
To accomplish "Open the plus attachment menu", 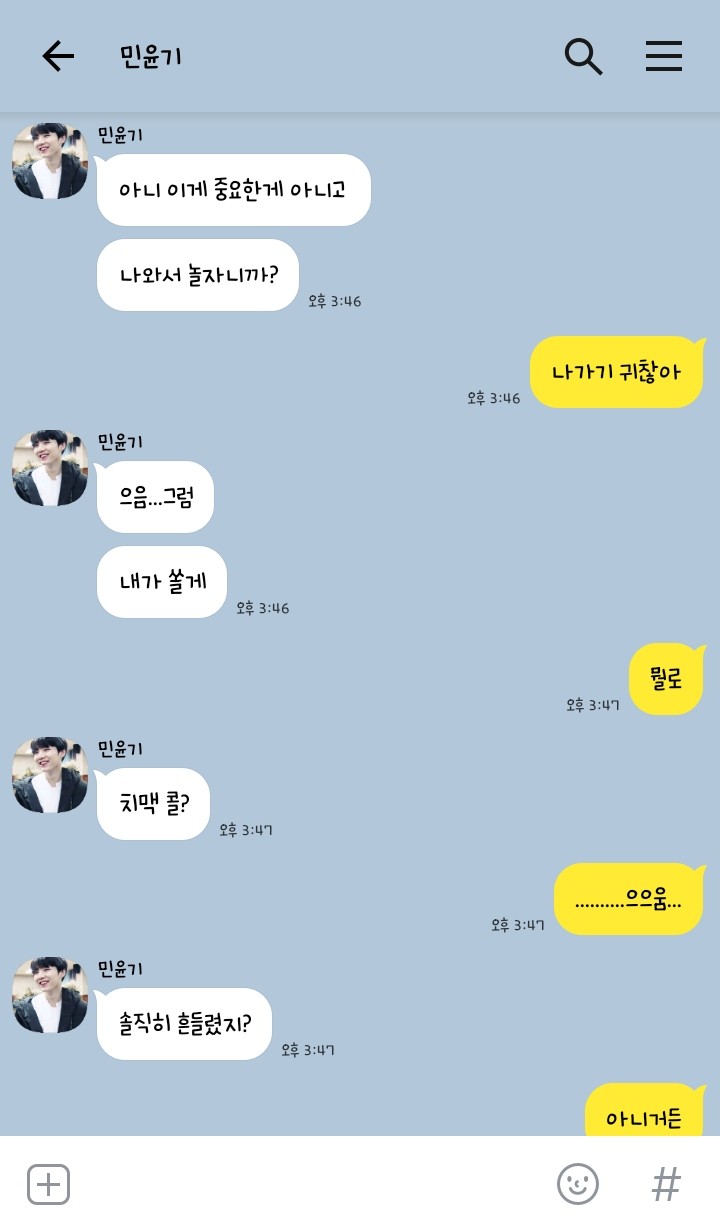I will click(48, 1184).
